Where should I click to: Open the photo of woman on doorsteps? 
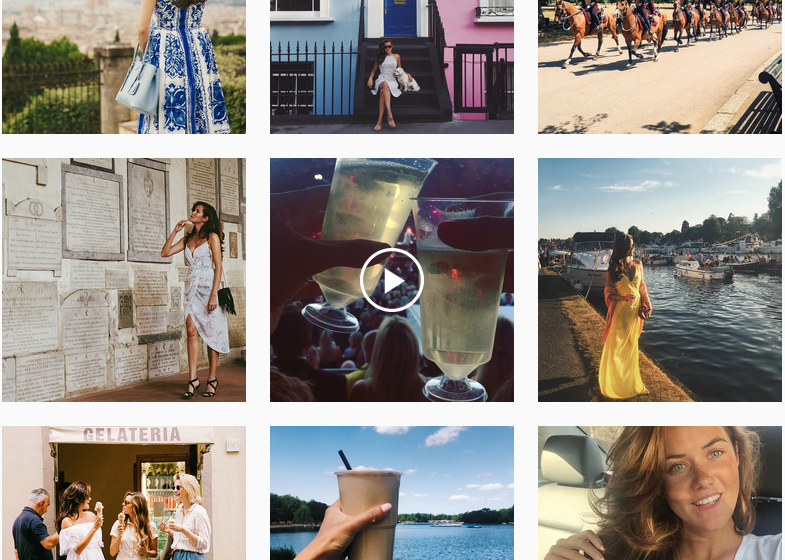tap(391, 66)
